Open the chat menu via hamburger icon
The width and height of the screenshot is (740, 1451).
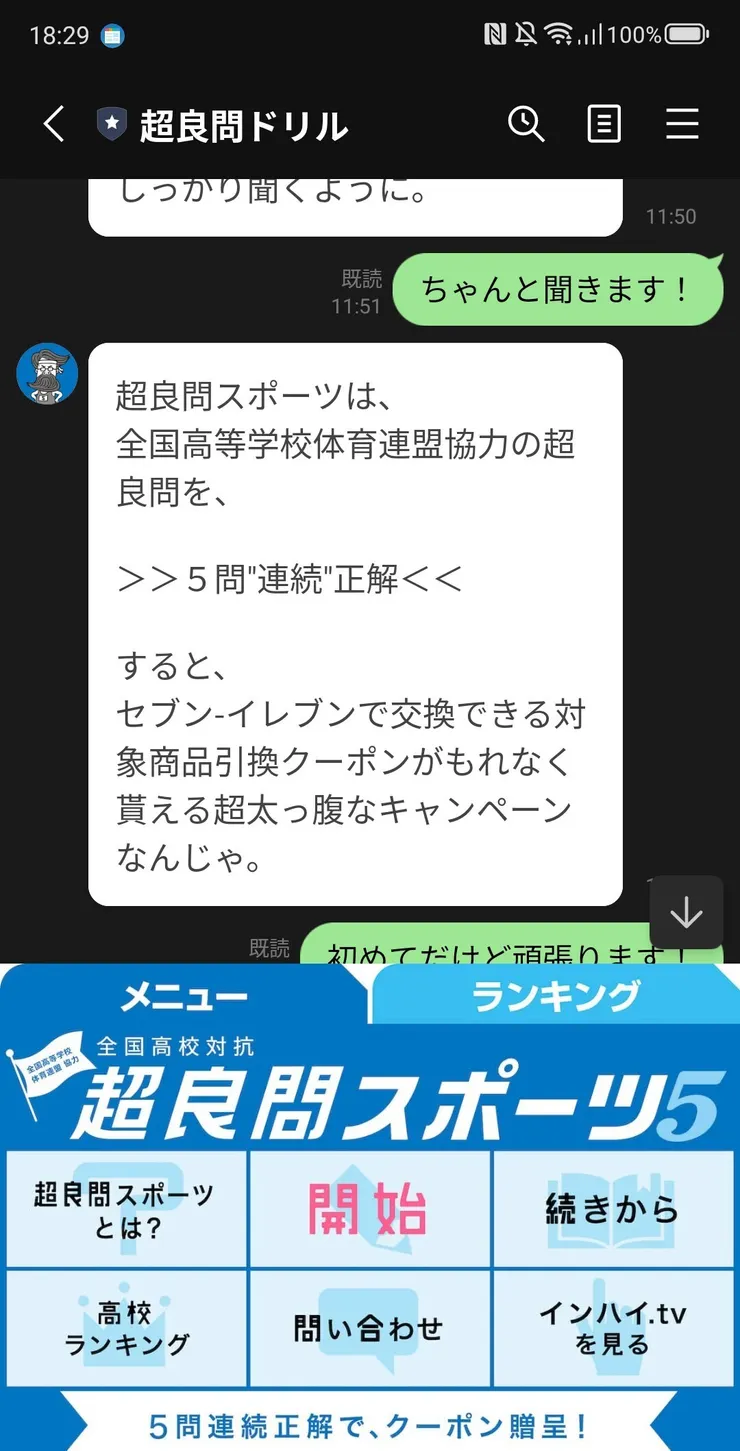682,124
